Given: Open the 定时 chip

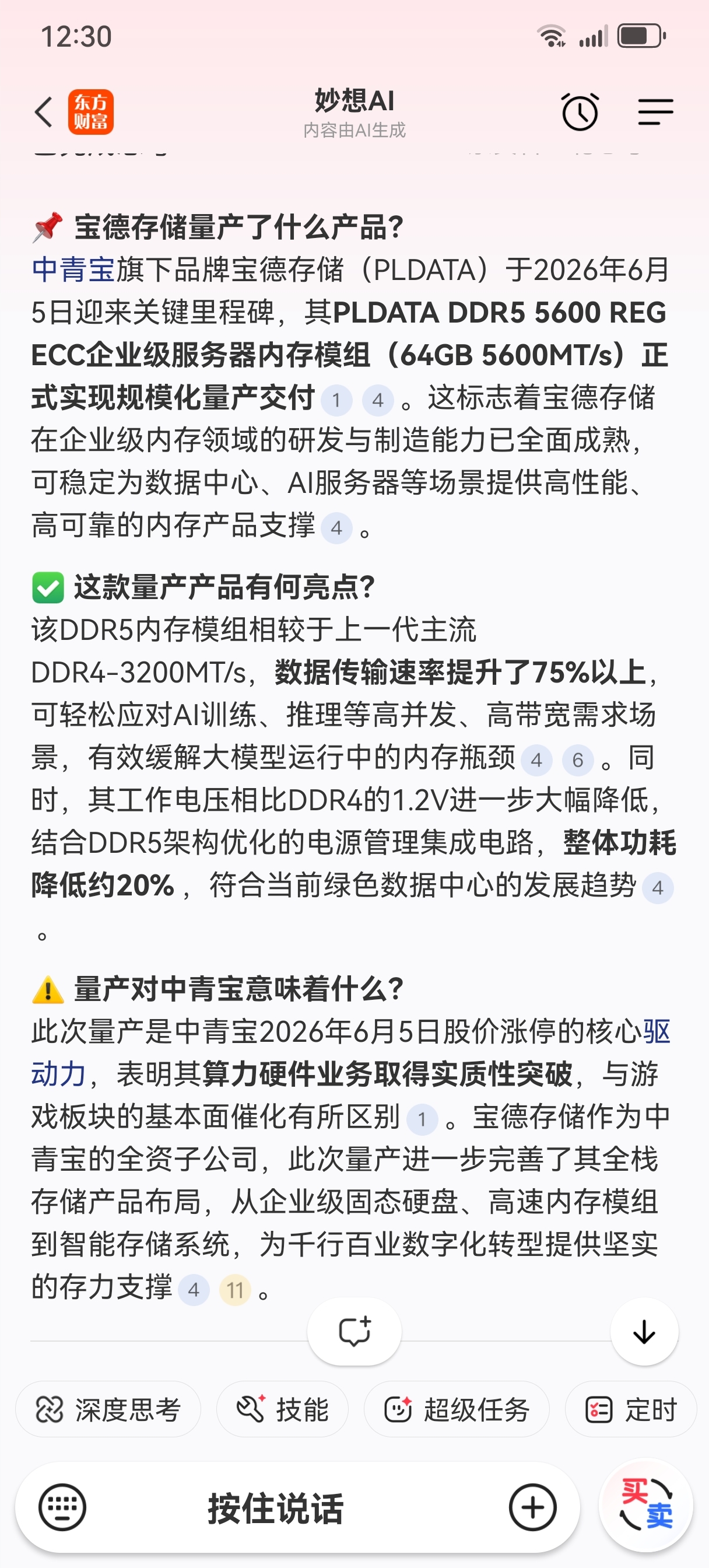Looking at the screenshot, I should pos(631,1409).
